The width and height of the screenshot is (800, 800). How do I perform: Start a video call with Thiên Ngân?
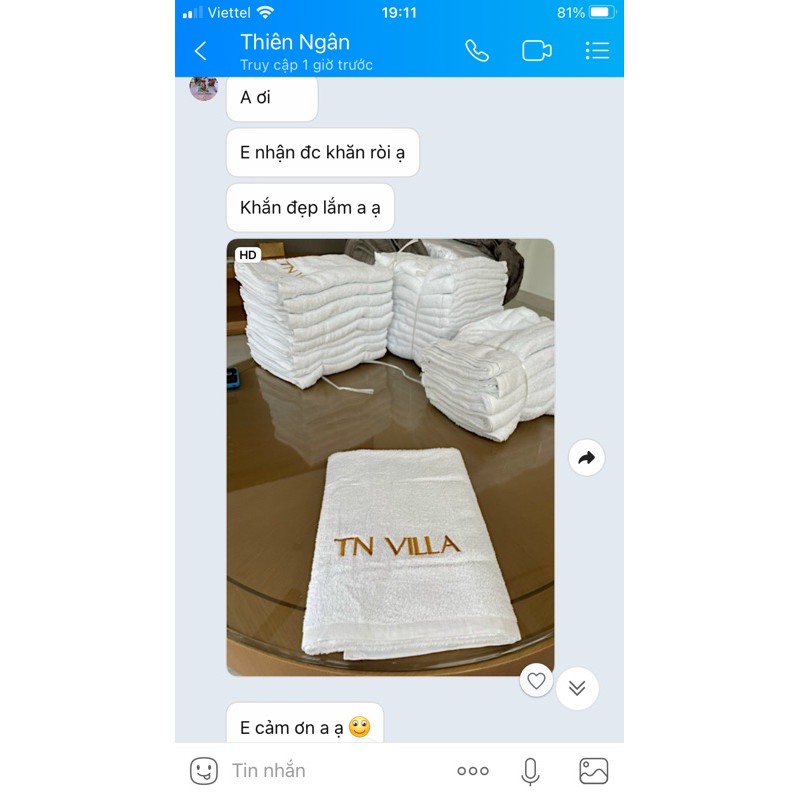tap(537, 51)
